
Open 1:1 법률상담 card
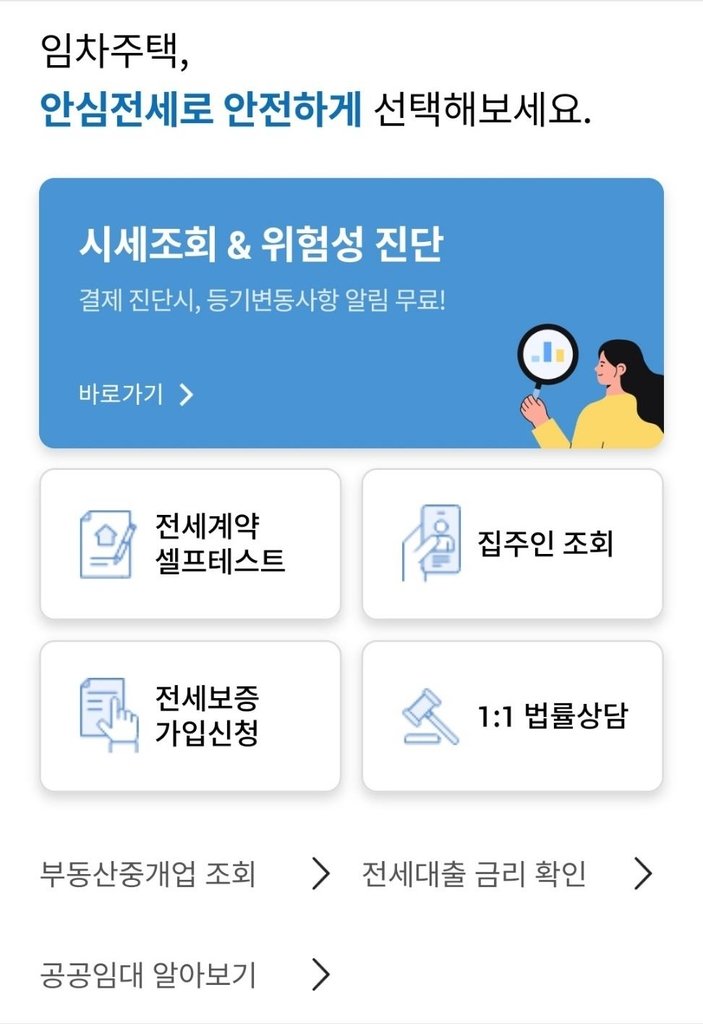pos(512,716)
